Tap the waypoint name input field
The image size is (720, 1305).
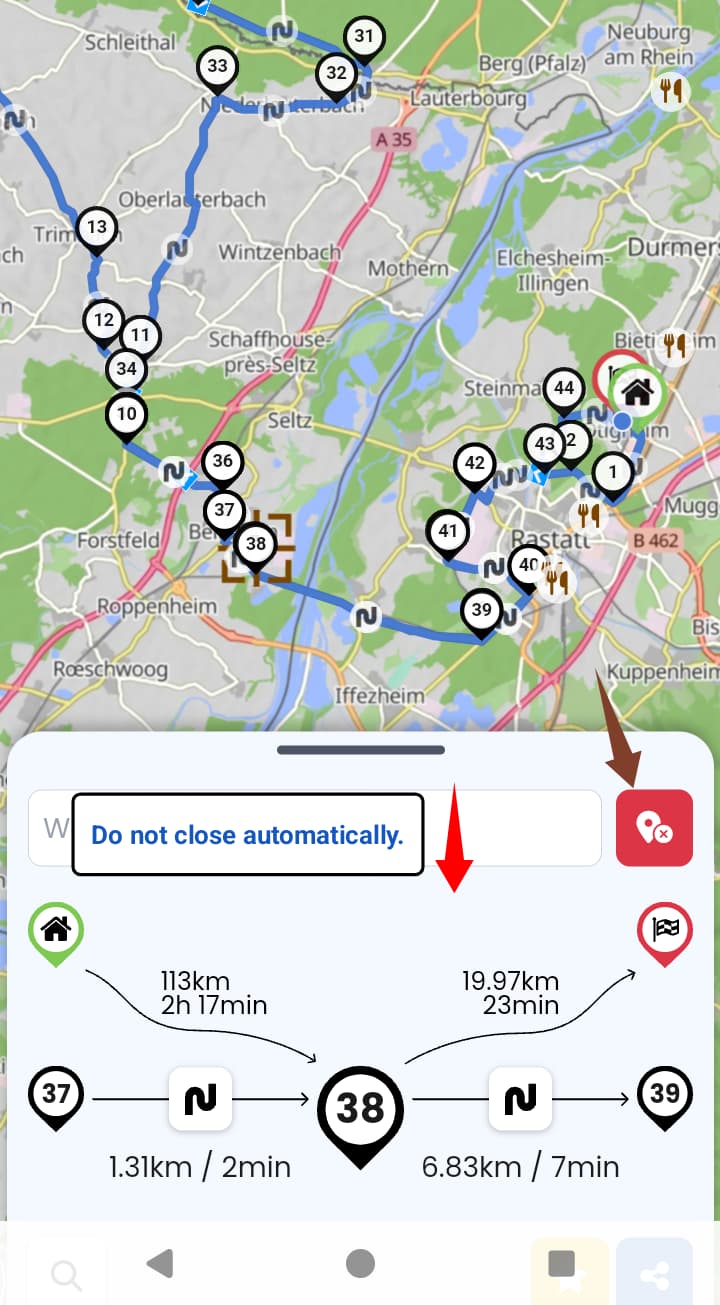click(315, 827)
